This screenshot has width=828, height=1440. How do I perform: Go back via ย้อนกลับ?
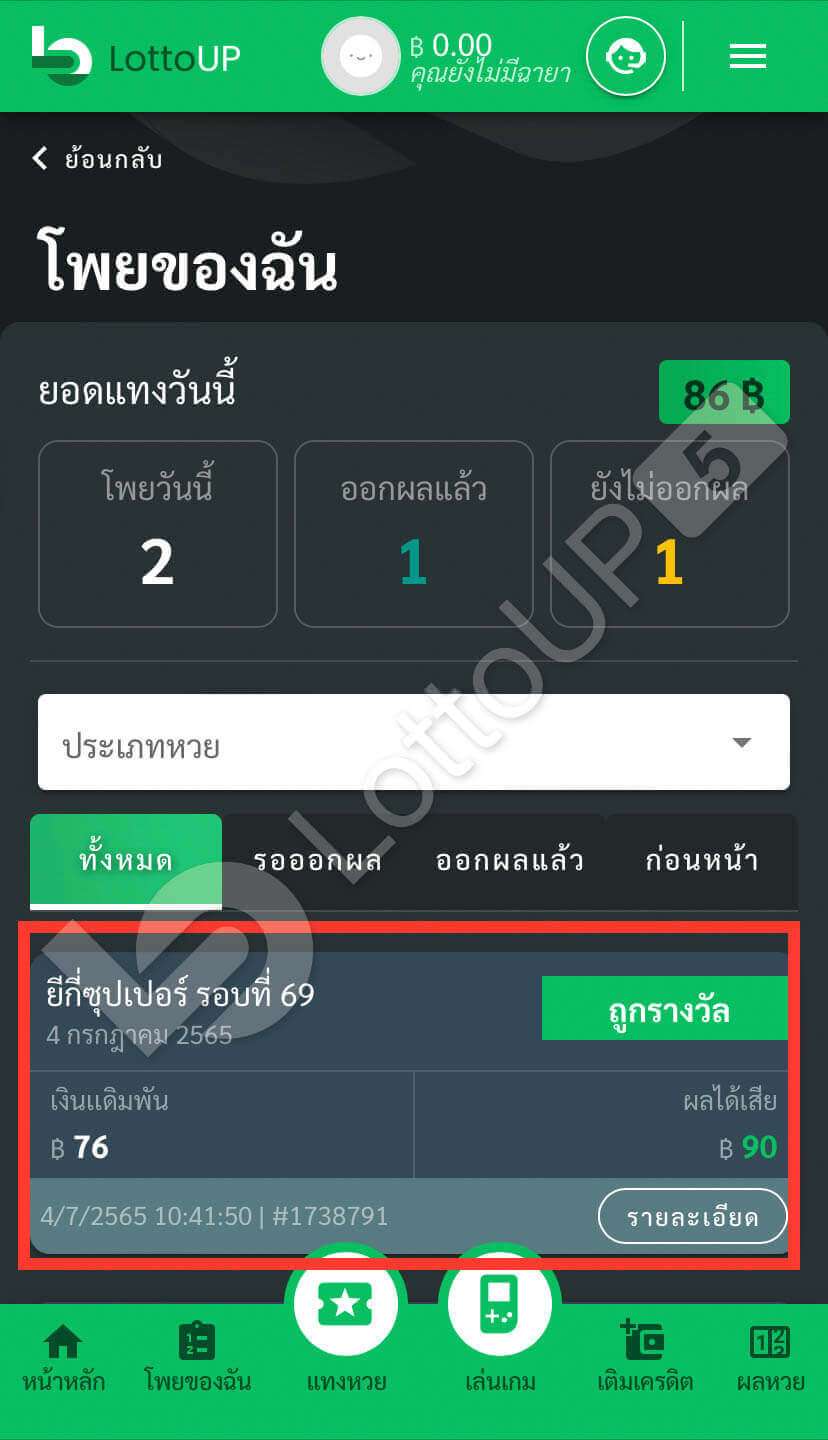[97, 159]
